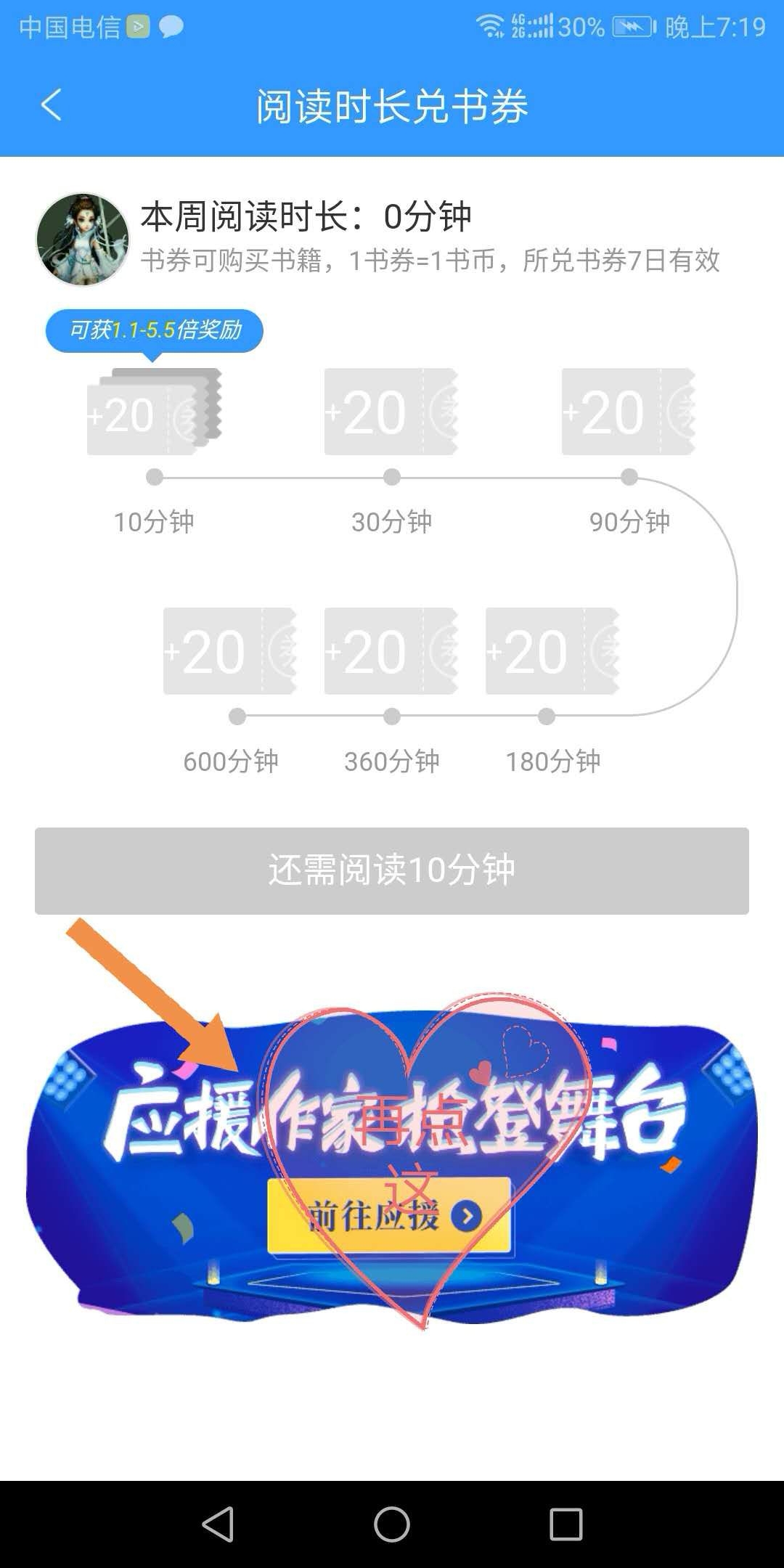Tap the 前往应援 button on the banner
The height and width of the screenshot is (1568, 784).
click(389, 1216)
